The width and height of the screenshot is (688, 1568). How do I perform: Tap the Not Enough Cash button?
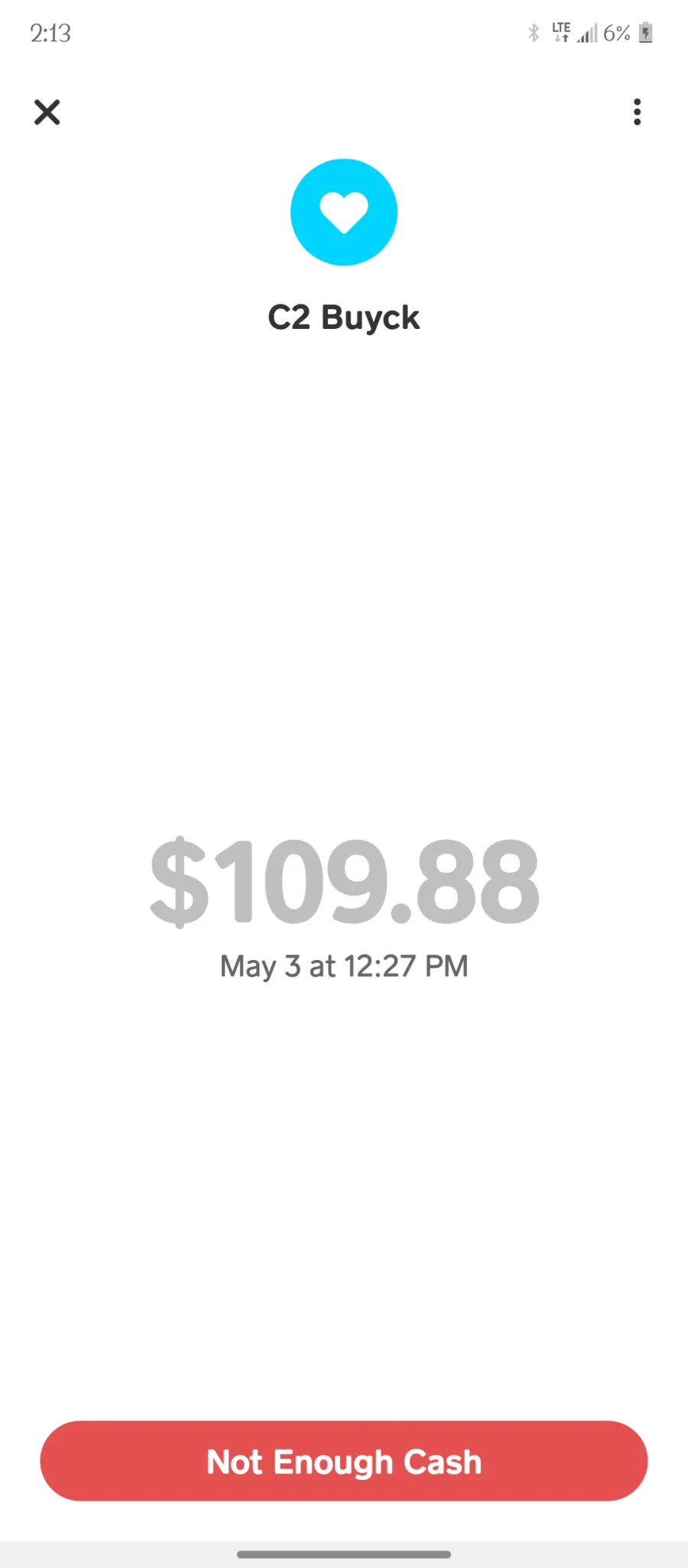[x=344, y=1461]
